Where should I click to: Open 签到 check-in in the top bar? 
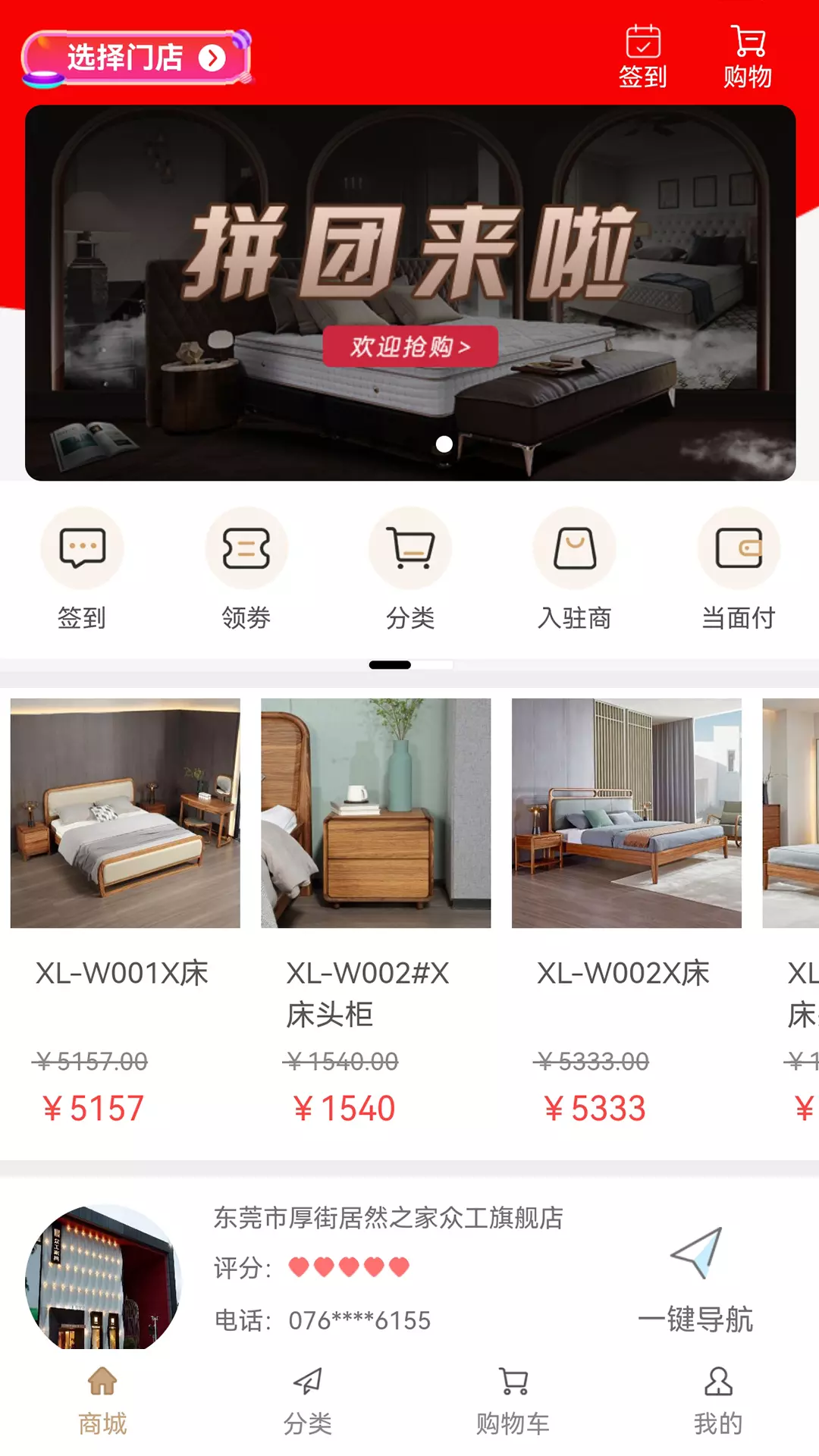click(643, 58)
